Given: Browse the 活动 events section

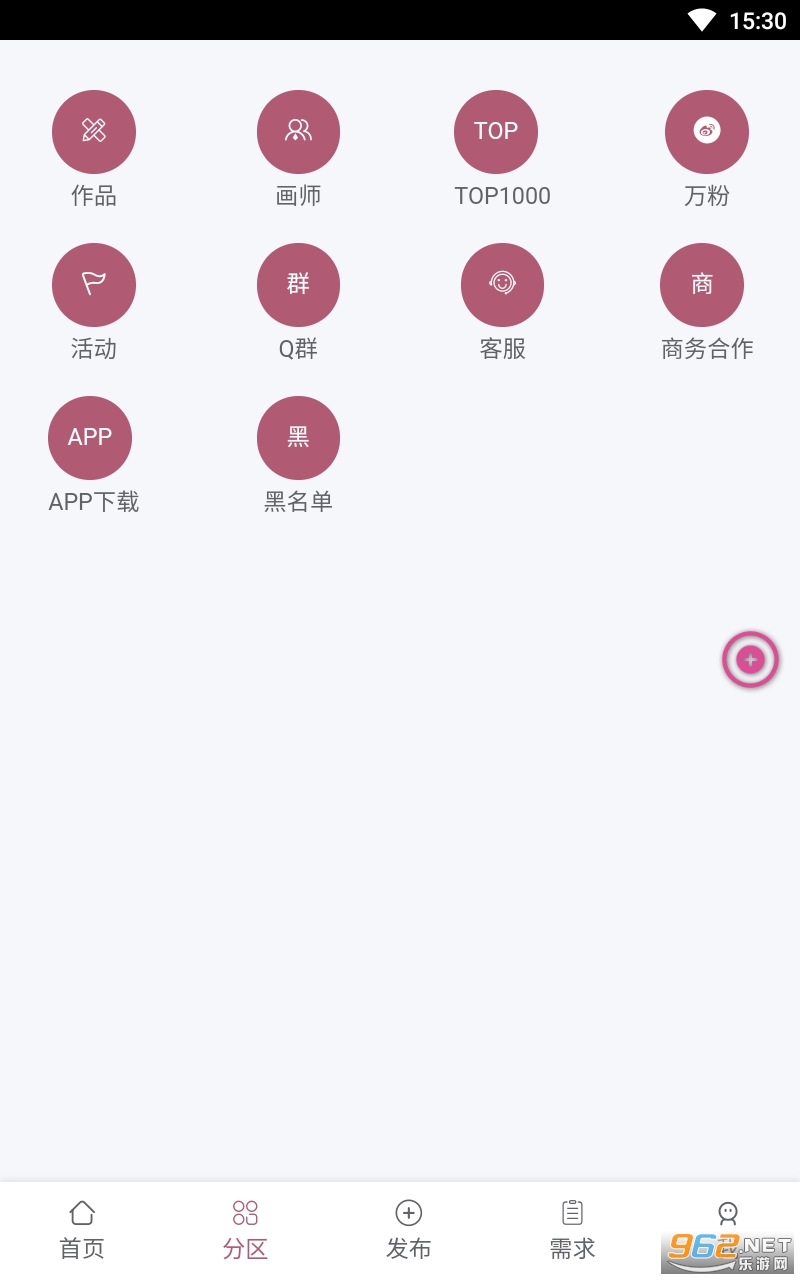Looking at the screenshot, I should point(93,285).
